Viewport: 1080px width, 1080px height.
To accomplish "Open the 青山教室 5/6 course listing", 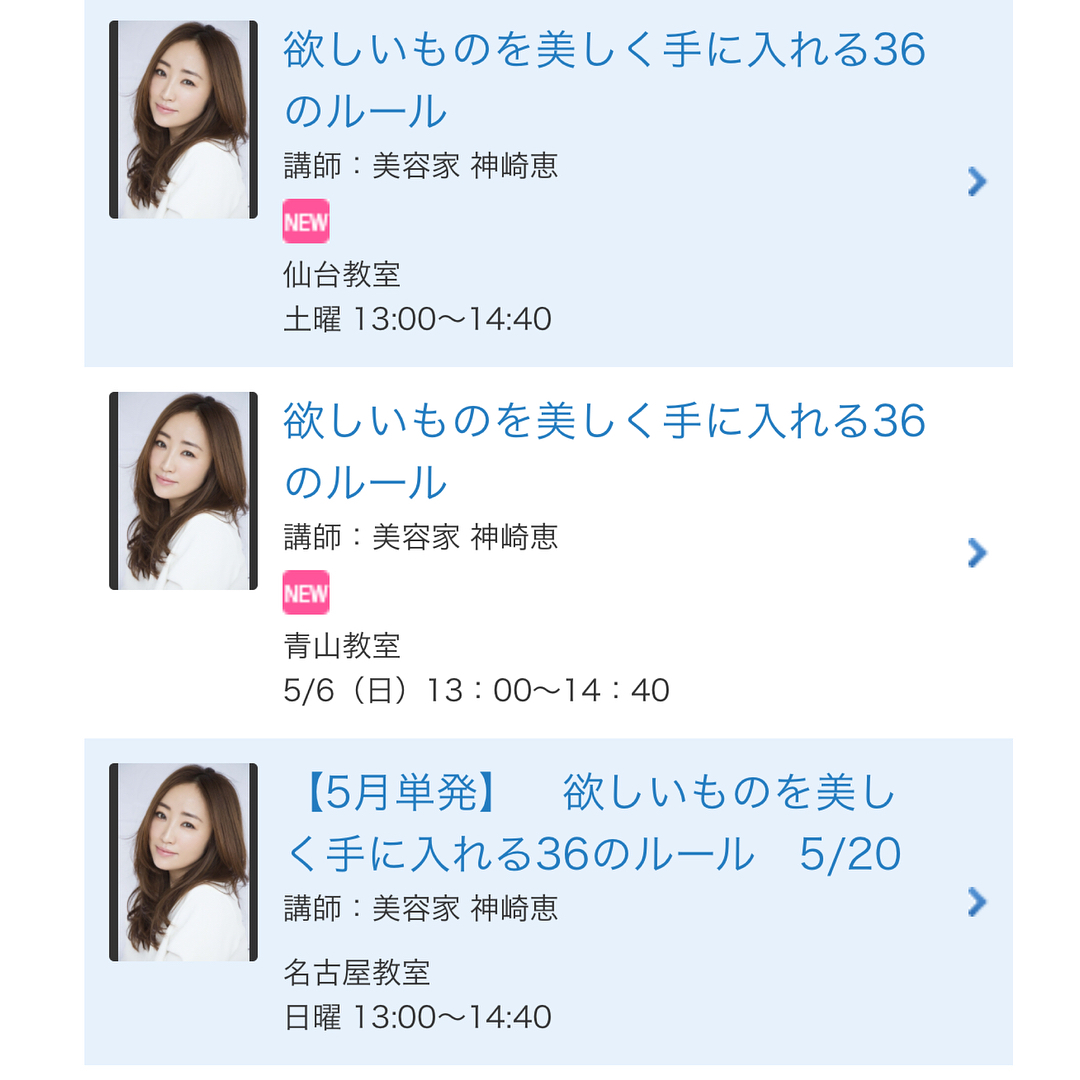I will coord(604,450).
